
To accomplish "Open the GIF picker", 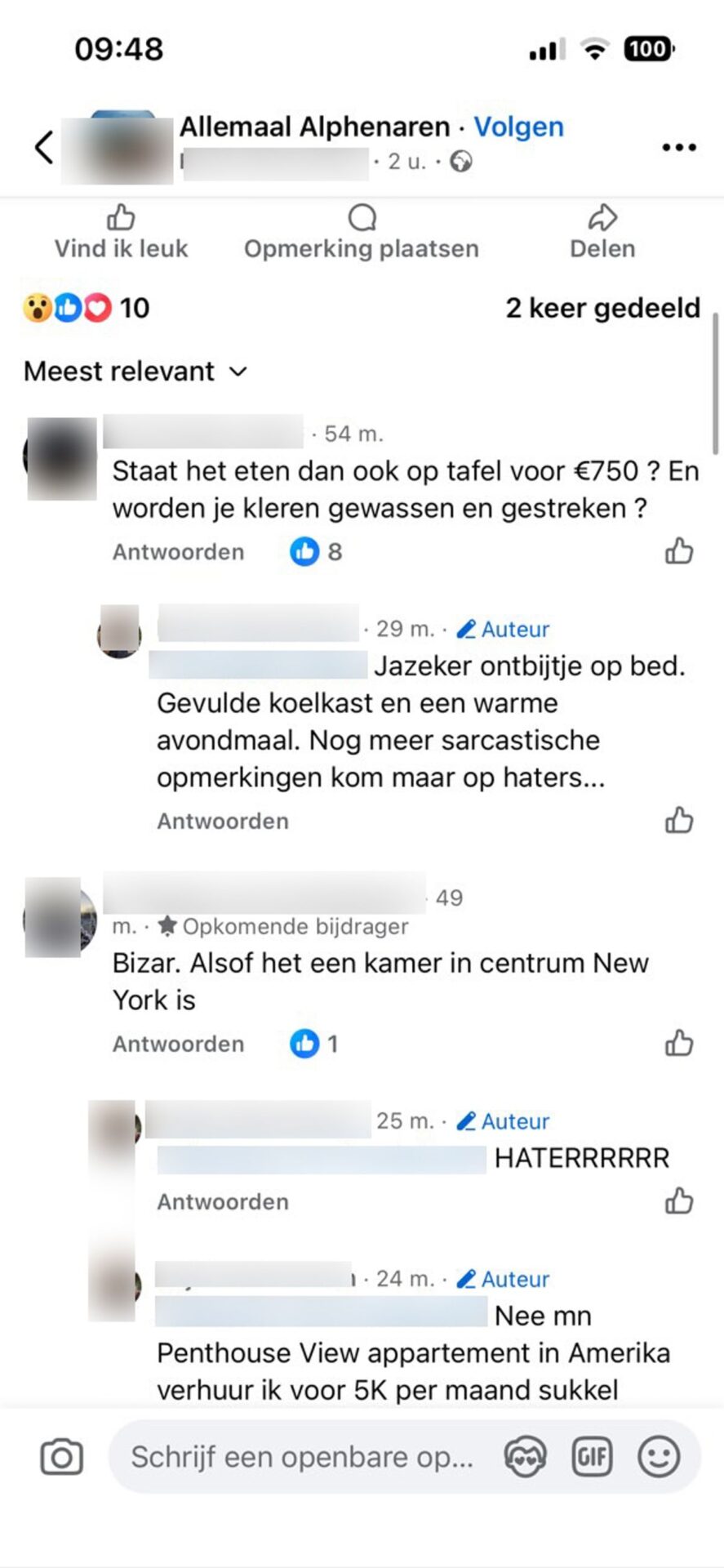I will pos(592,1457).
